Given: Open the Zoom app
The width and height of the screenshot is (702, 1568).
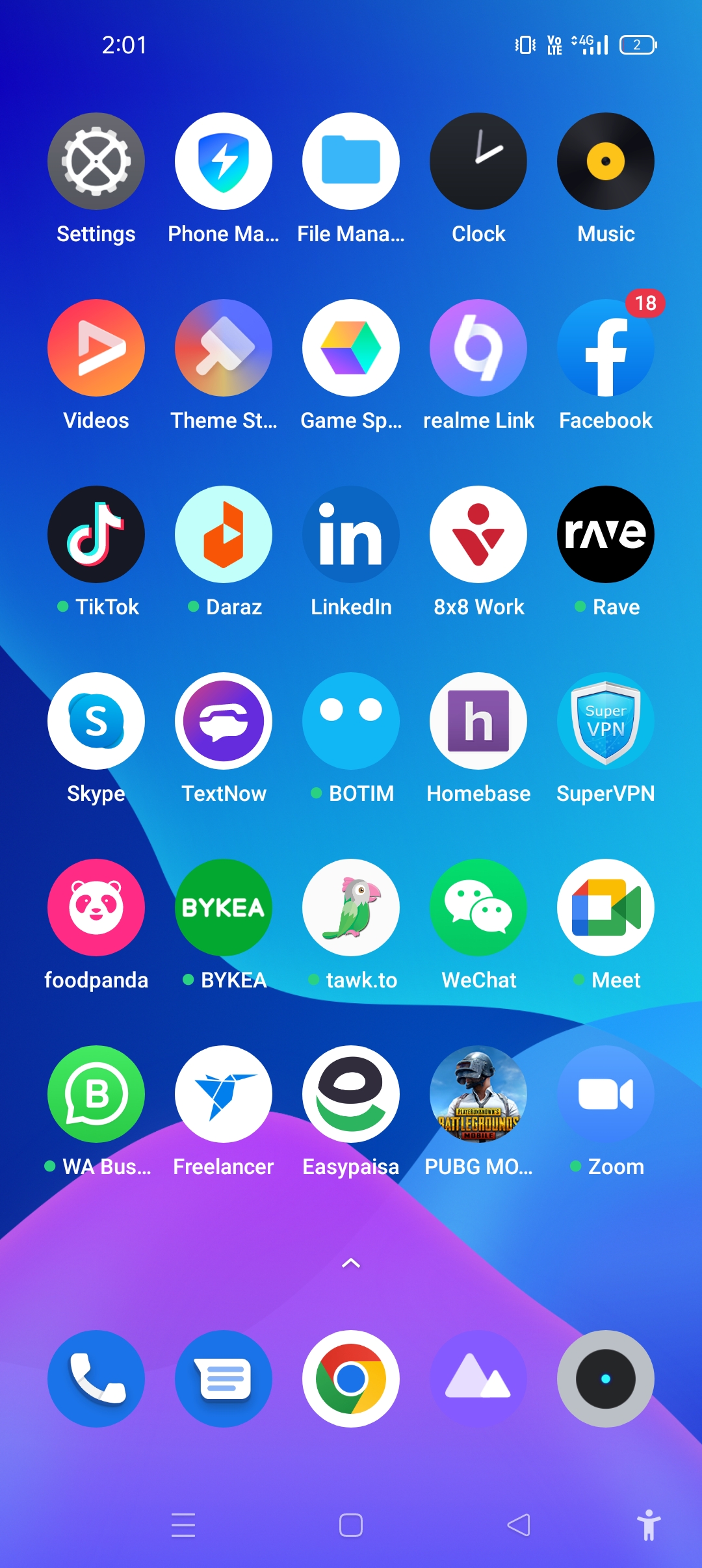Looking at the screenshot, I should pyautogui.click(x=606, y=1094).
